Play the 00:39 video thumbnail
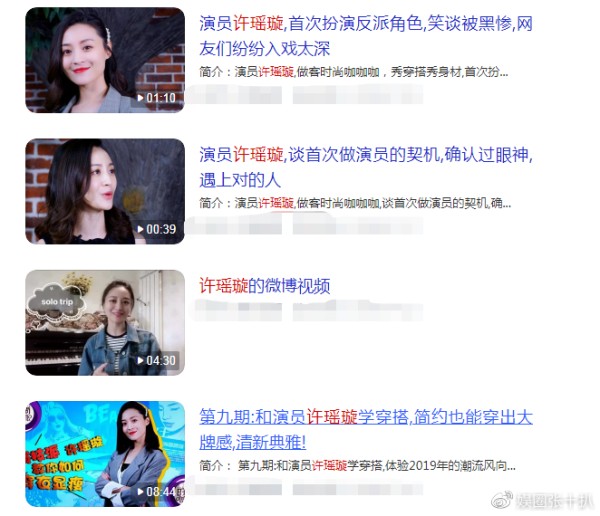This screenshot has height=516, width=600. [105, 191]
